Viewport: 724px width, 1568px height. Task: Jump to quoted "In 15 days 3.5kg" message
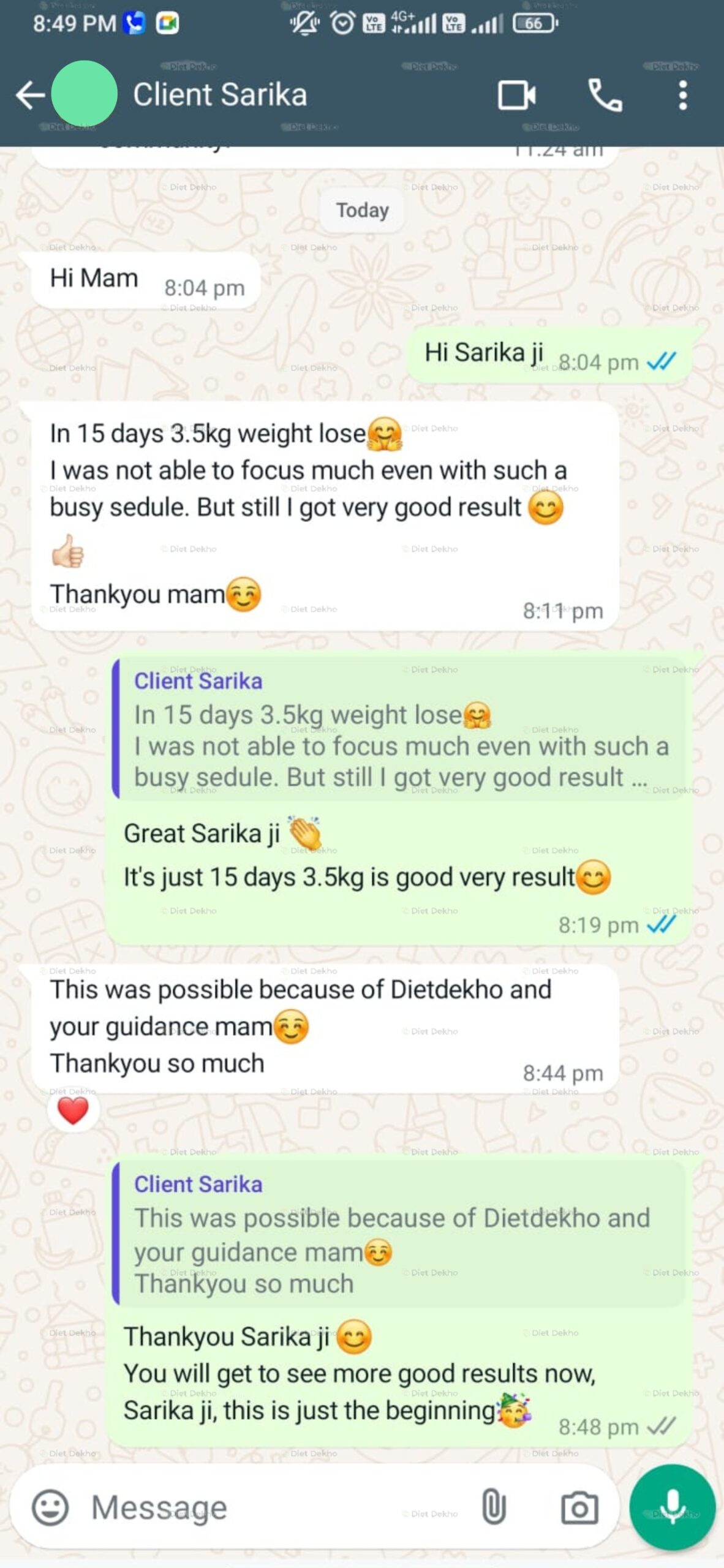click(x=398, y=729)
